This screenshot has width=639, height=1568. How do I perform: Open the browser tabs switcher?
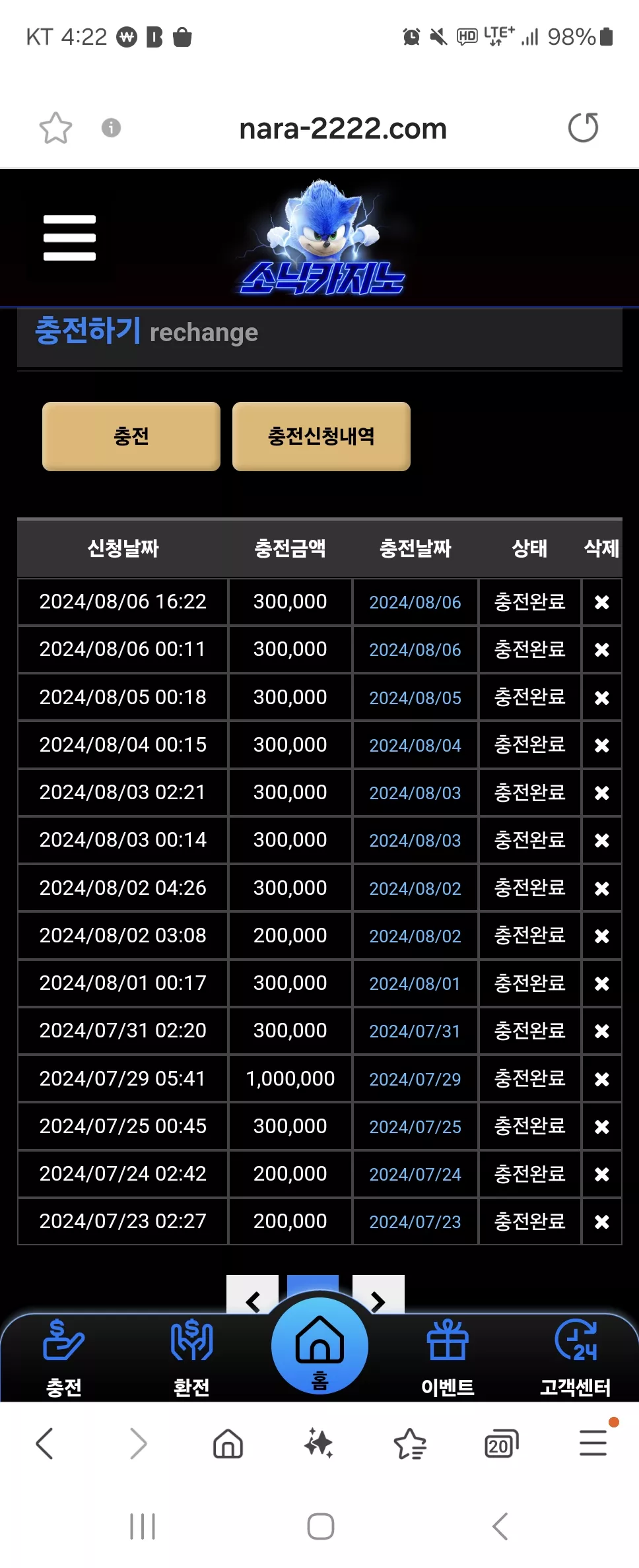501,1444
